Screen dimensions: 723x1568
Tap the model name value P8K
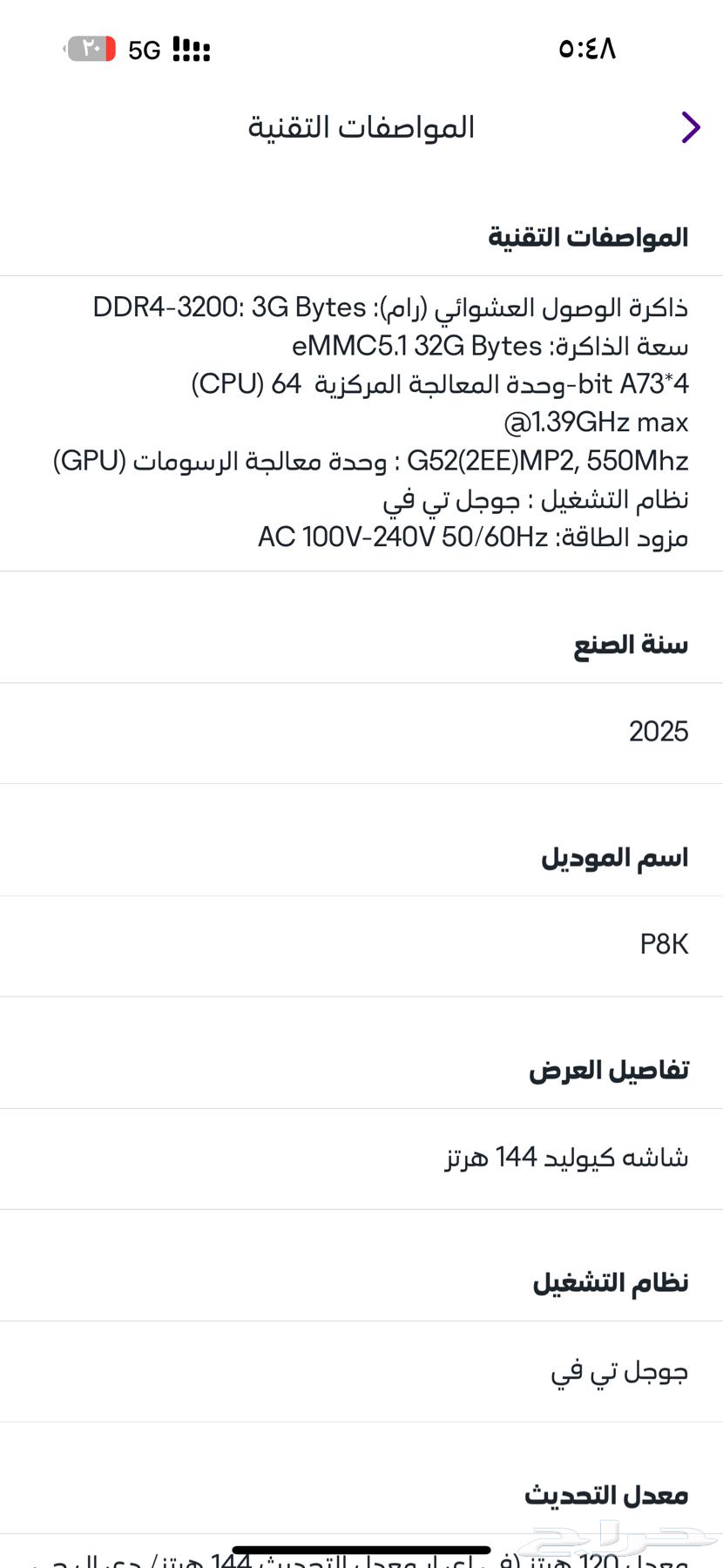pos(662,943)
